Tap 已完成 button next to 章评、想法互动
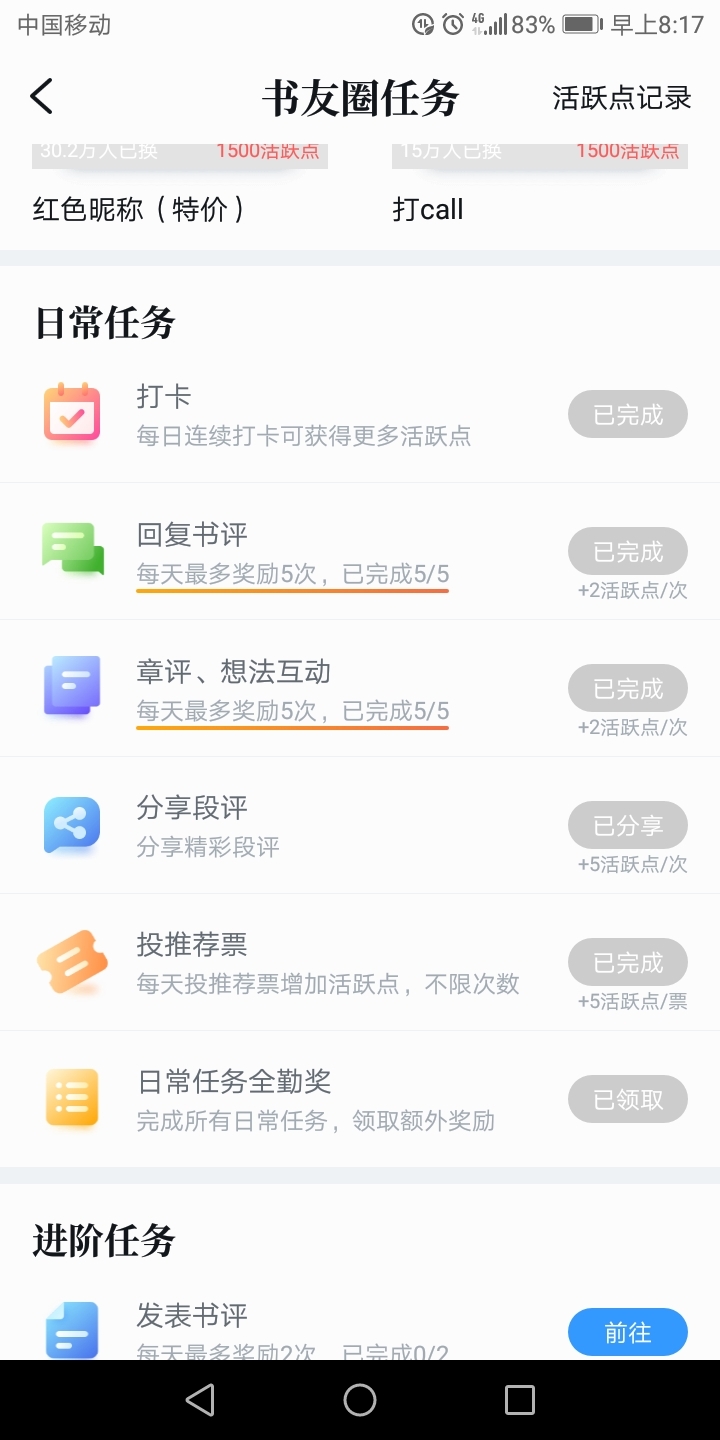Screen dimensions: 720x1440 pos(628,688)
